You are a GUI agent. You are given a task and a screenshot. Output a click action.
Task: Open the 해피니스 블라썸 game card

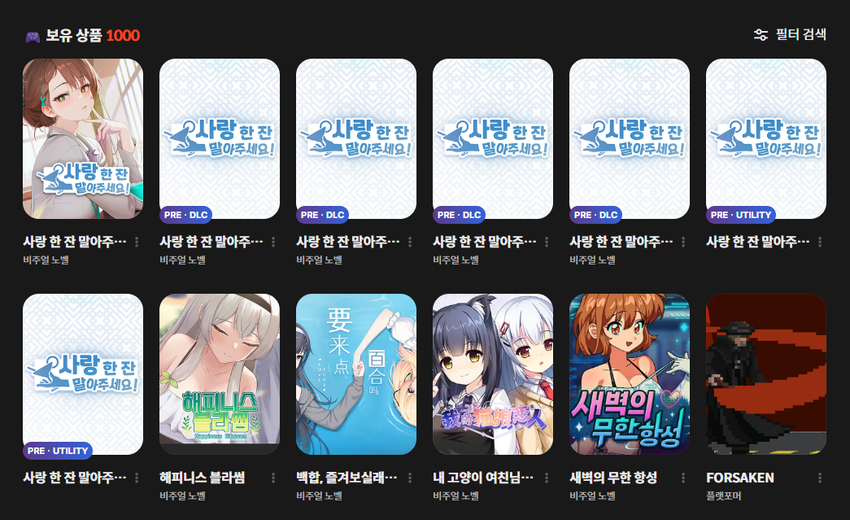[x=219, y=373]
